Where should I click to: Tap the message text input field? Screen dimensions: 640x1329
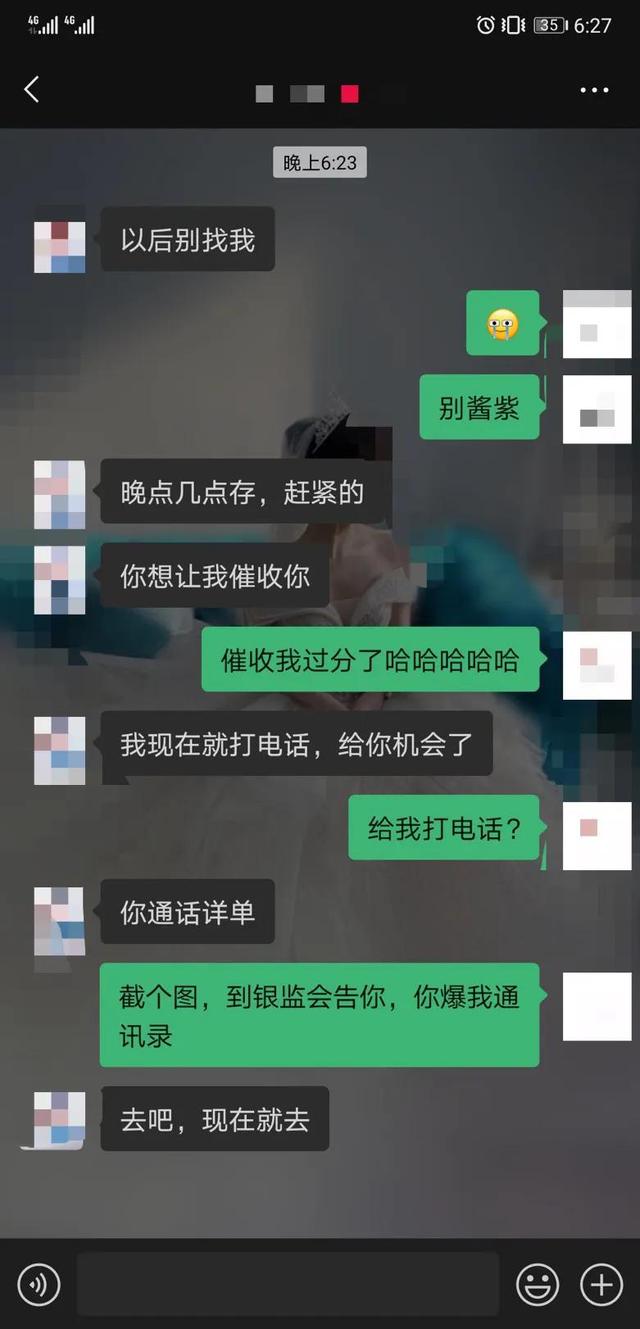[x=288, y=1284]
